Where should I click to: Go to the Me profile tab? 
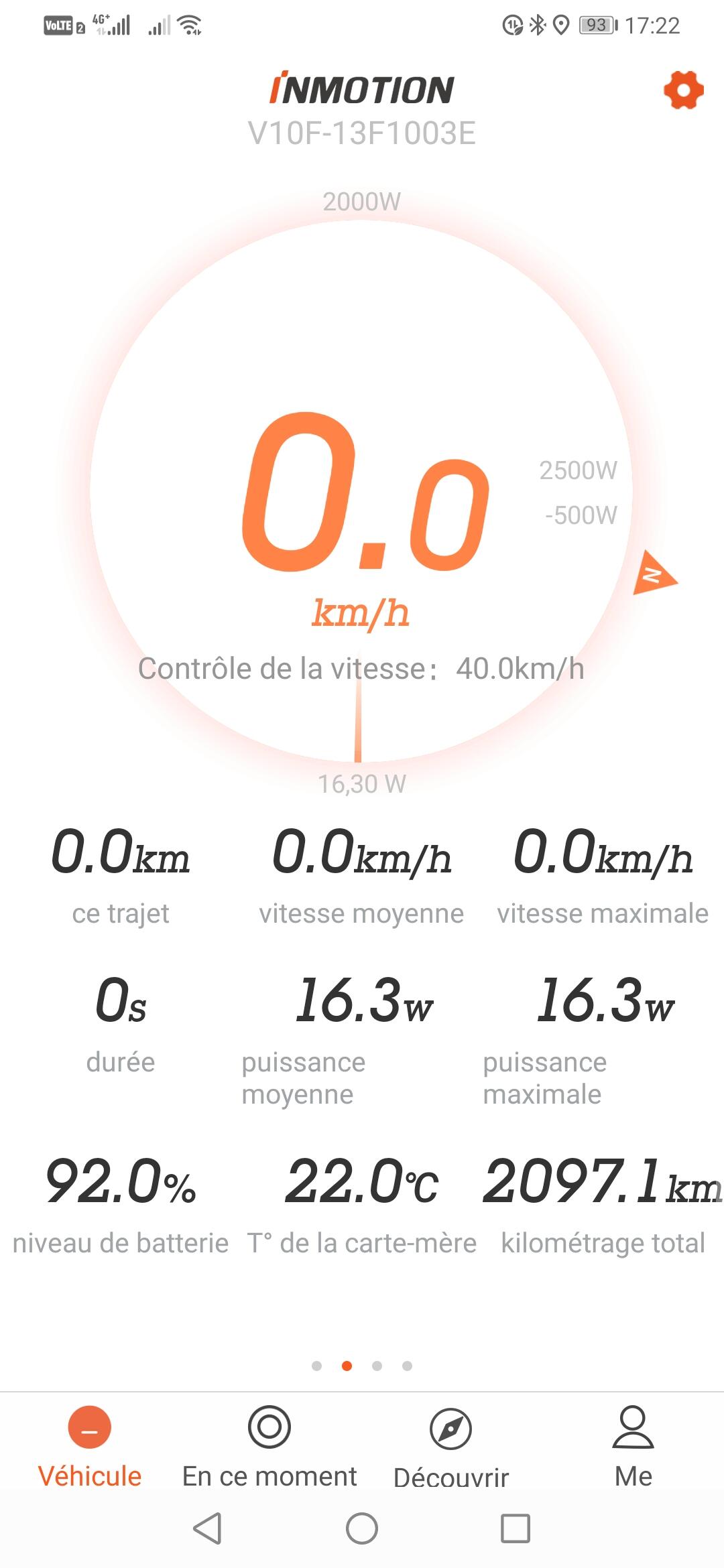tap(633, 1447)
